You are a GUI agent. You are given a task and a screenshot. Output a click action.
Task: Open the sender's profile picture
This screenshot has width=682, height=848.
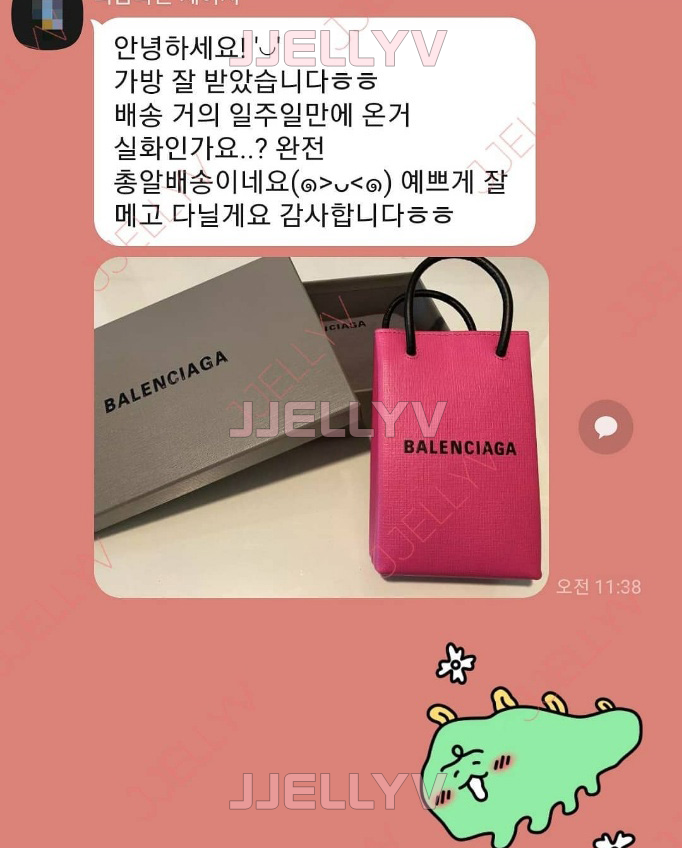click(46, 22)
